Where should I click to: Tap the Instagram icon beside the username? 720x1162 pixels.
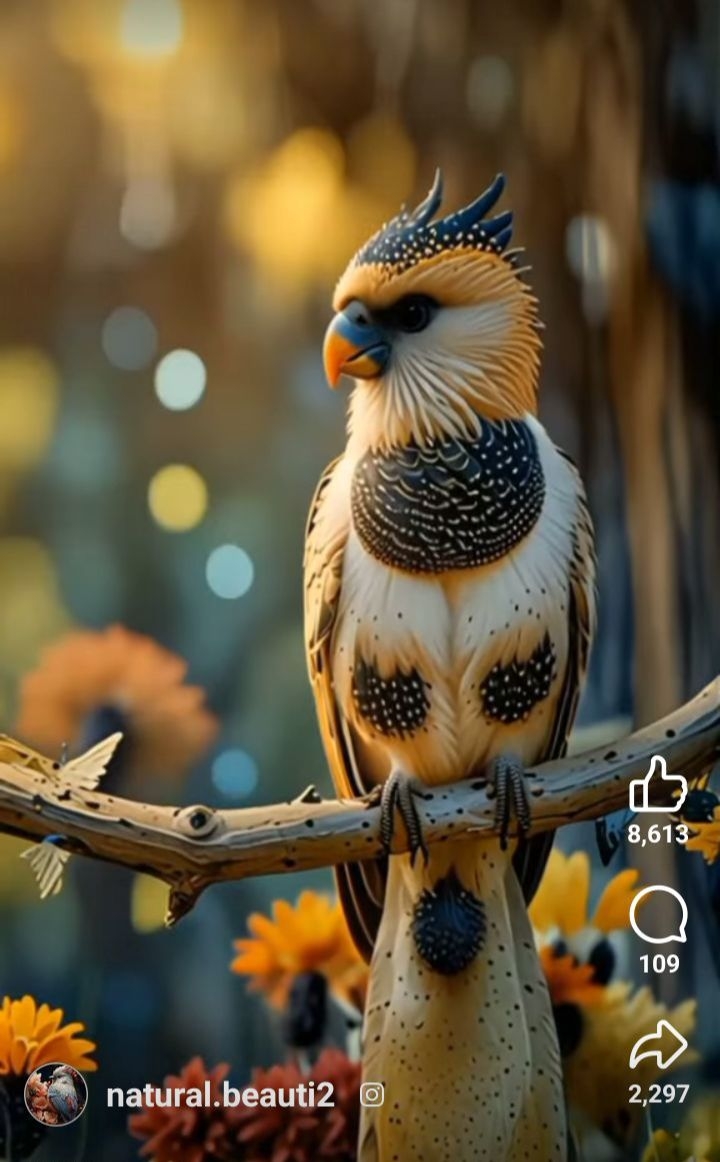(372, 1095)
